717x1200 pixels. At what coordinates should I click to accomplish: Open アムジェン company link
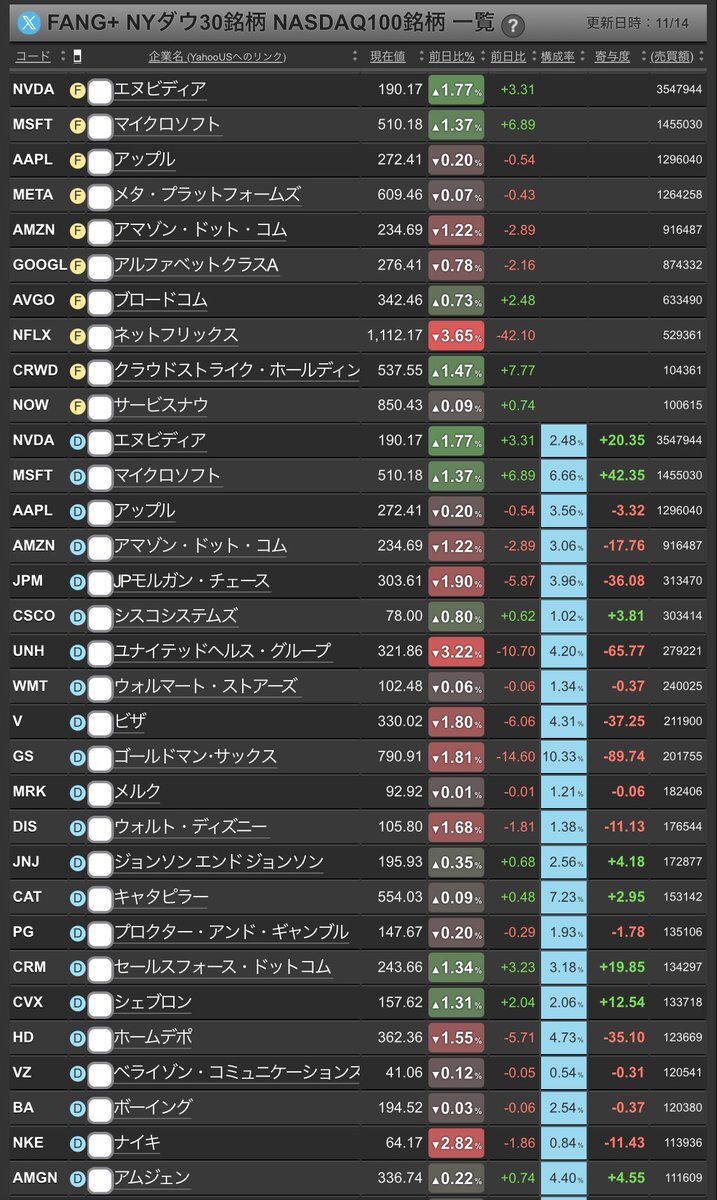point(152,1177)
